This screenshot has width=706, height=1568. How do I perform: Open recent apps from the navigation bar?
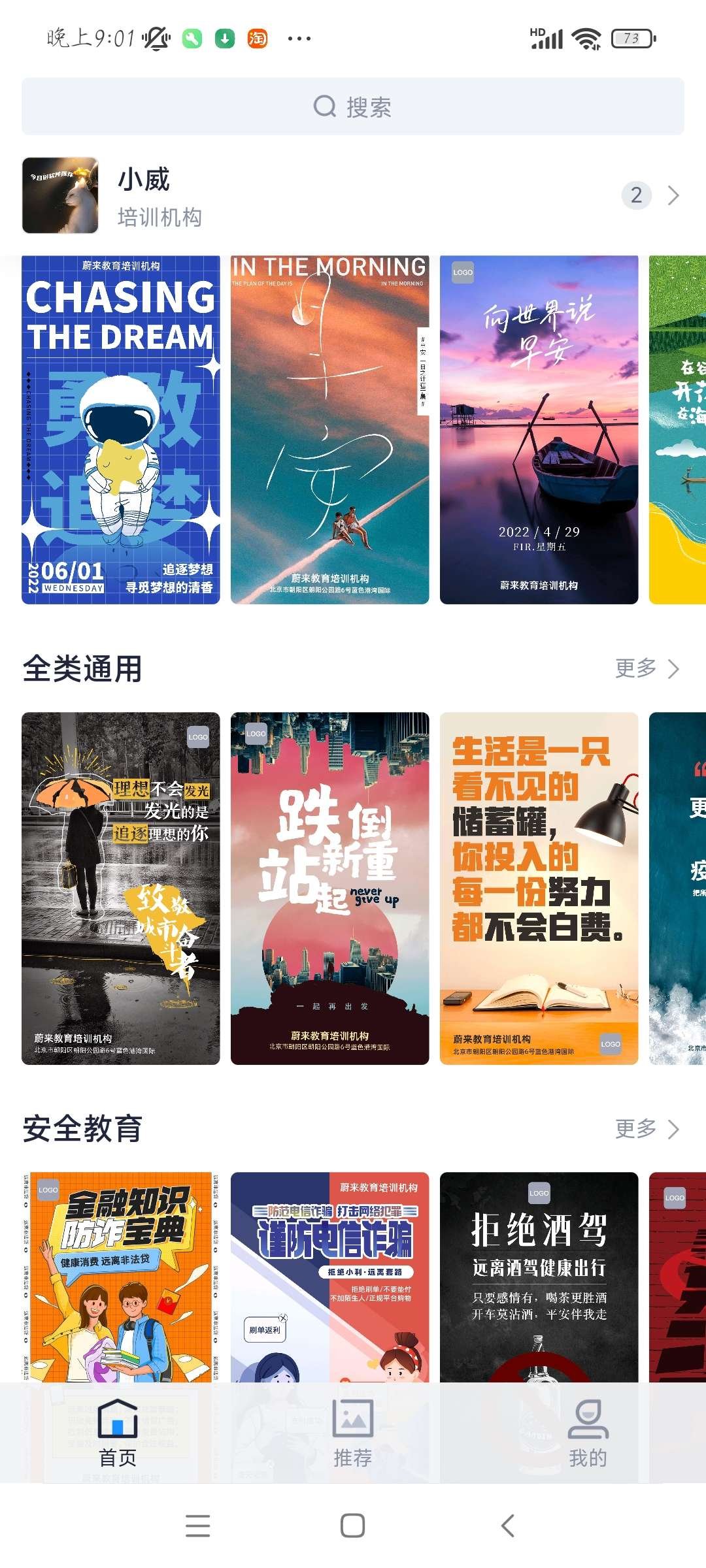pyautogui.click(x=198, y=1526)
